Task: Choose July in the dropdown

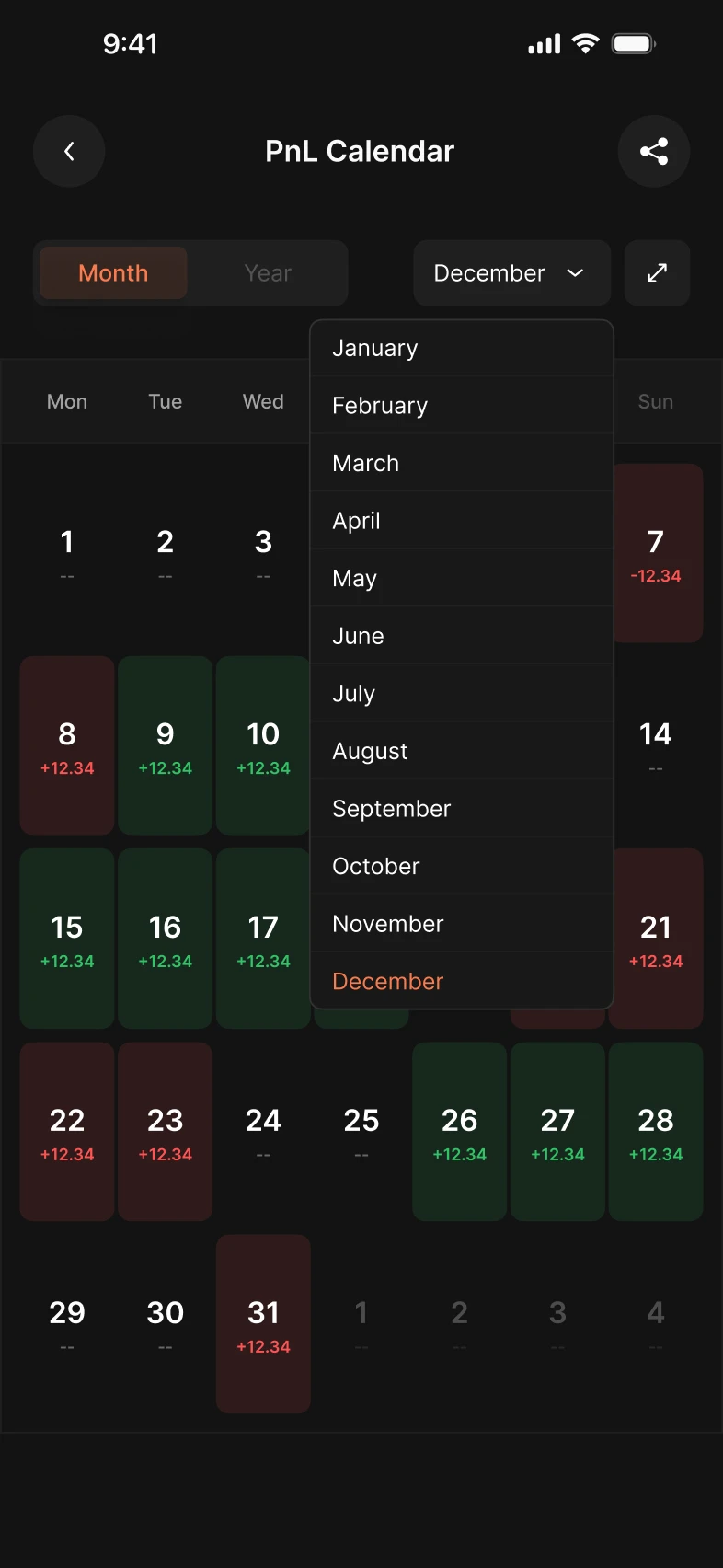Action: [x=461, y=694]
